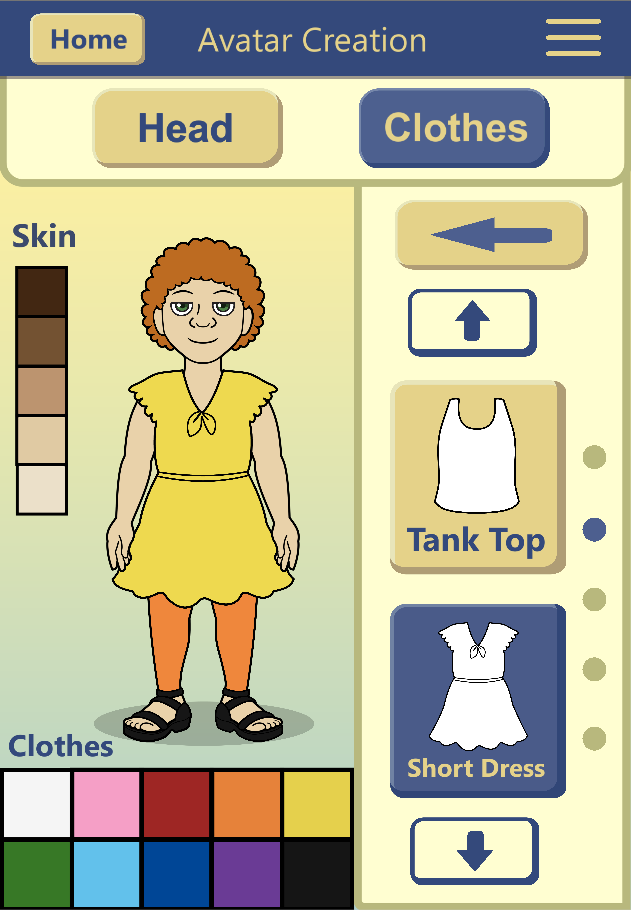Switch to the Clothes tab

[454, 128]
